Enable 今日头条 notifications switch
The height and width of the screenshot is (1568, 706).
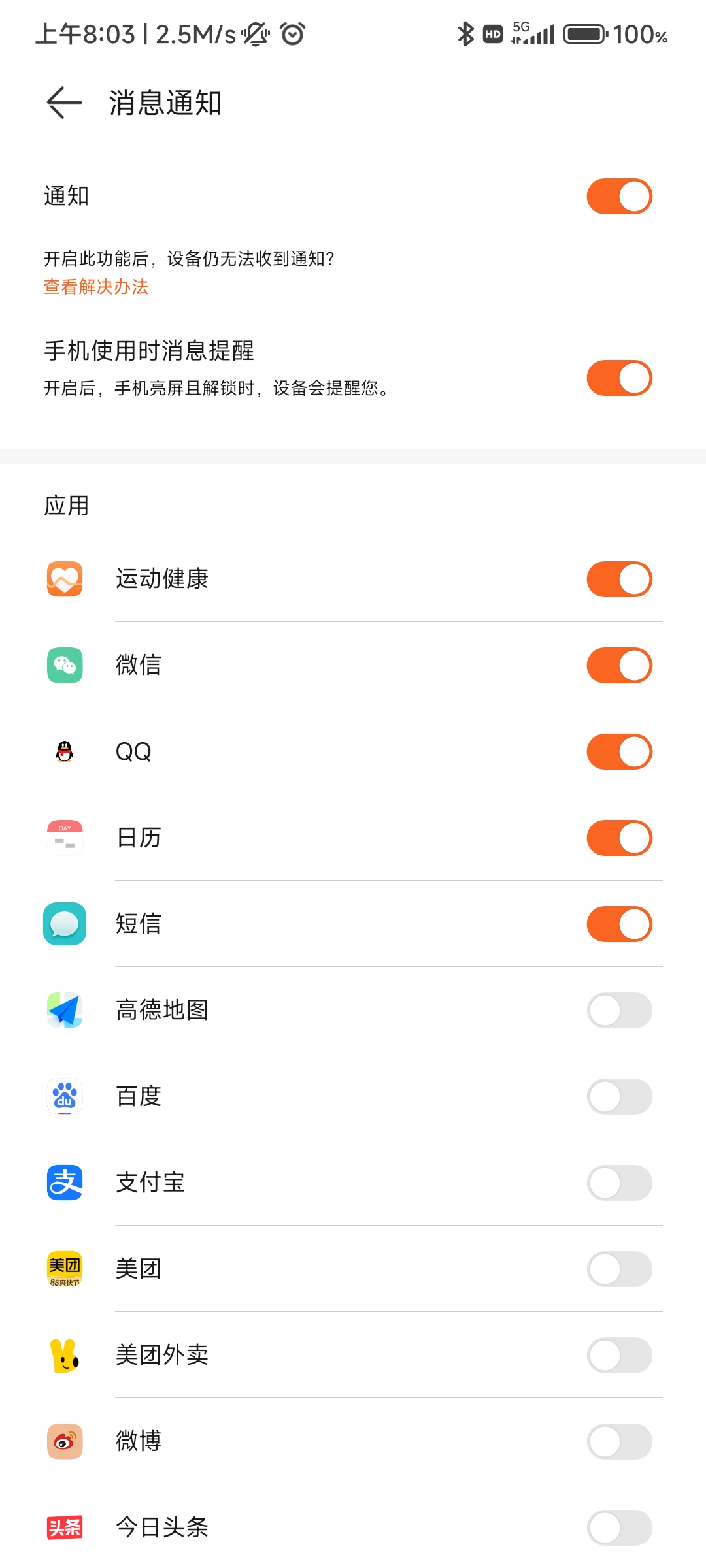(x=619, y=1528)
